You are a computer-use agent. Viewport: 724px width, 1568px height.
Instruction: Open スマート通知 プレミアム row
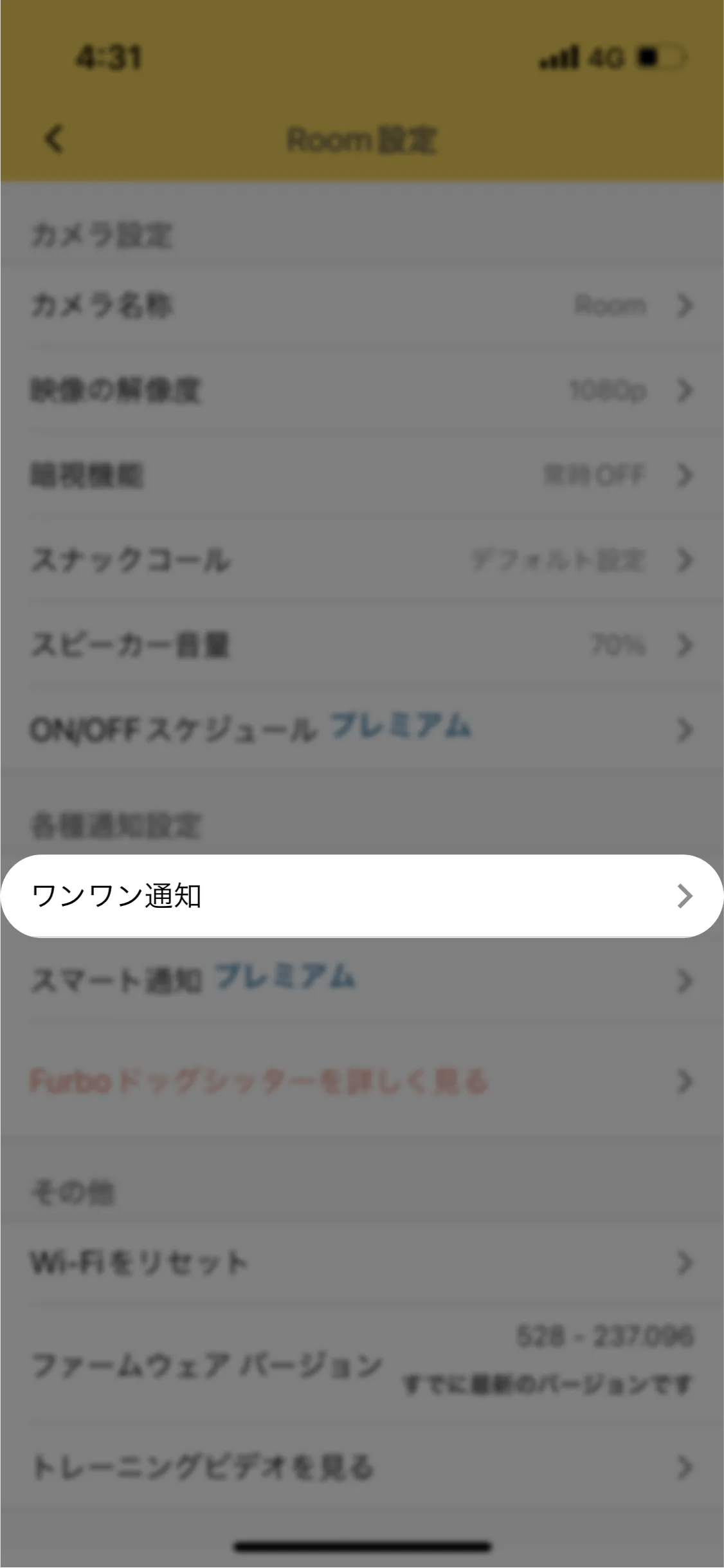point(362,981)
